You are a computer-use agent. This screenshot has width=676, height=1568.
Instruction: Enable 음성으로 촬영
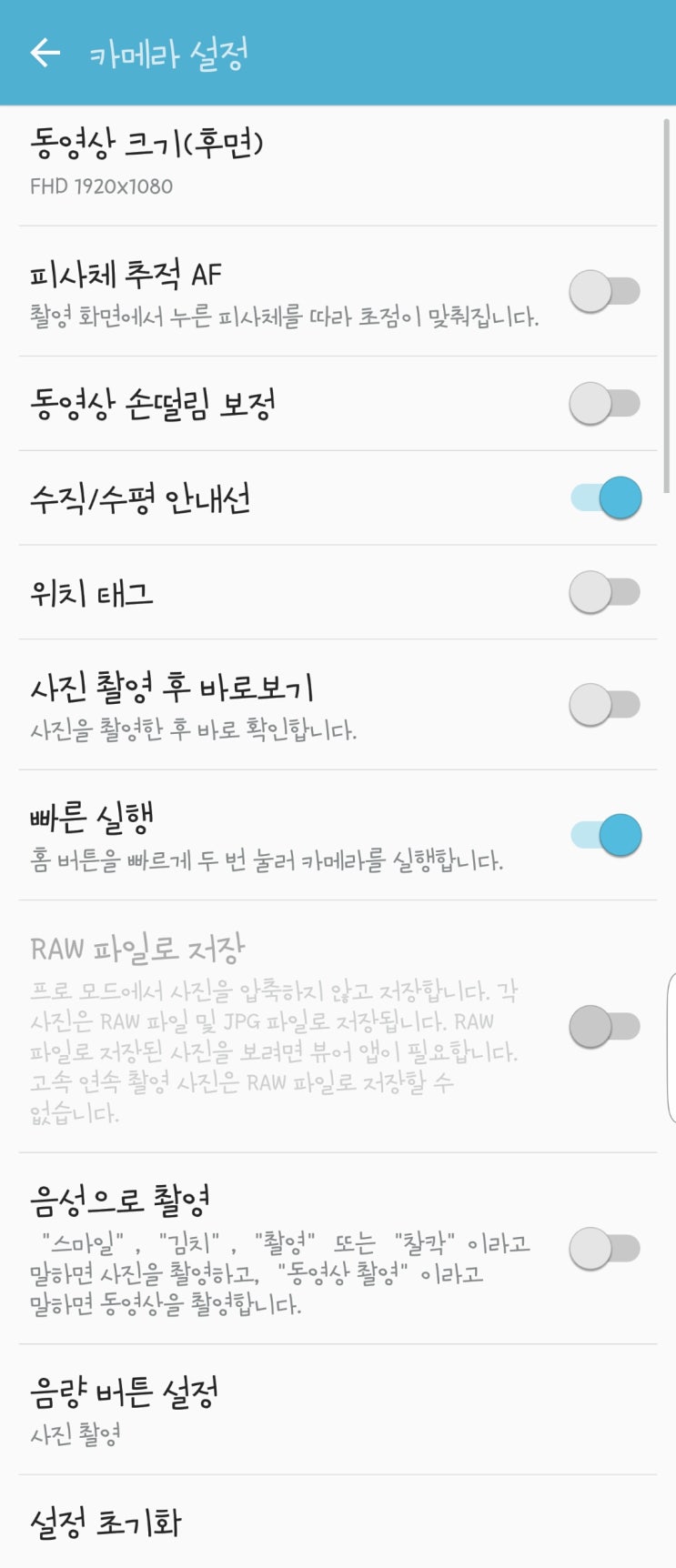tap(605, 1248)
